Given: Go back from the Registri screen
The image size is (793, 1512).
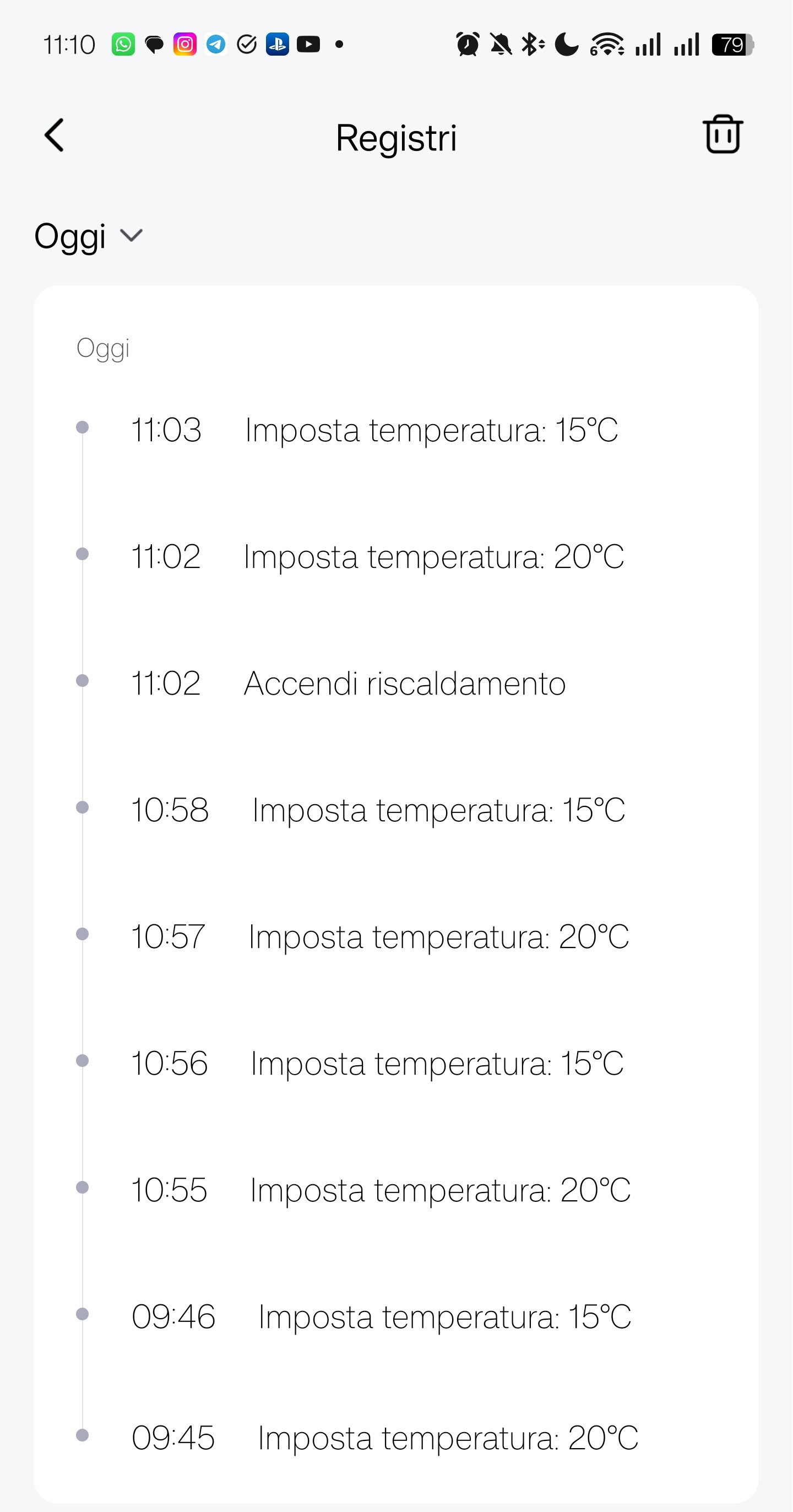Looking at the screenshot, I should tap(55, 136).
